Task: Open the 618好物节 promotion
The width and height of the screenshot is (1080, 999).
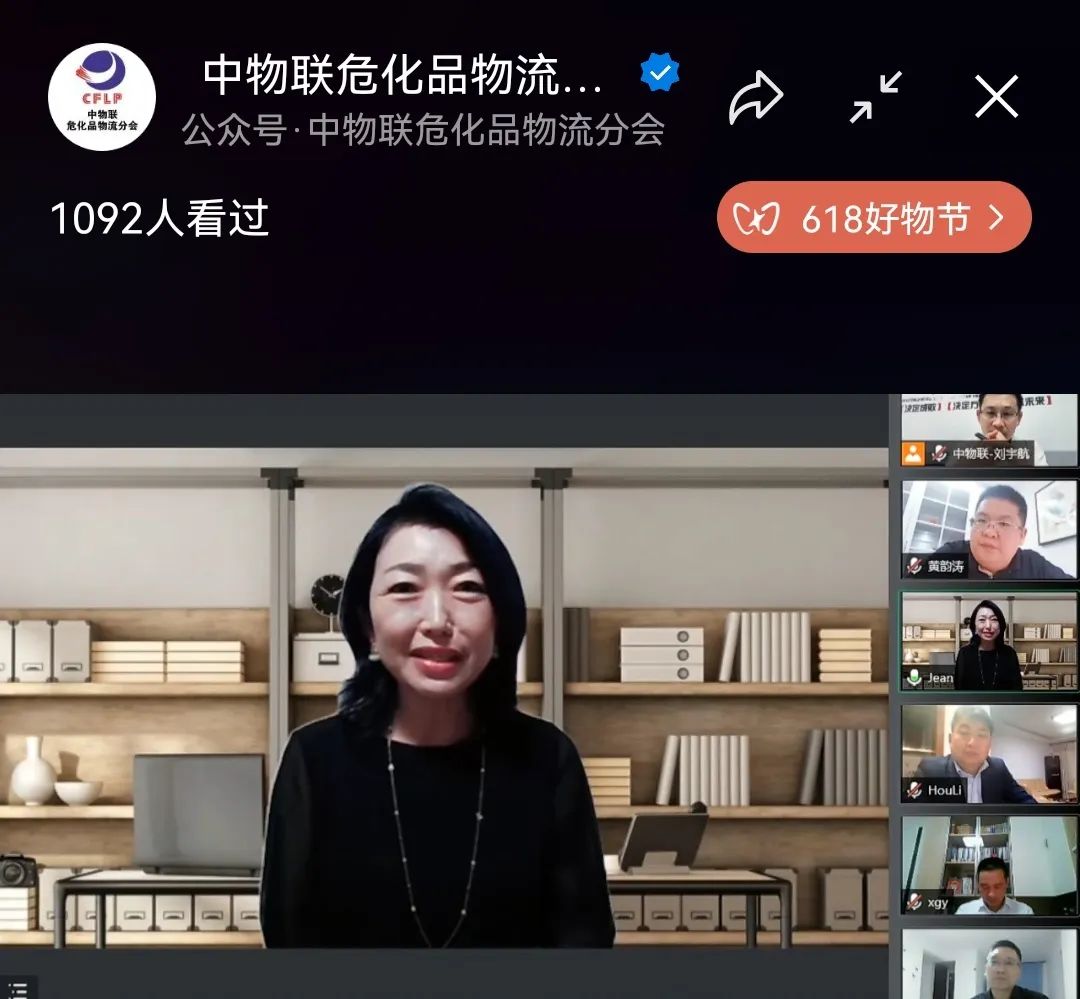Action: pos(873,218)
